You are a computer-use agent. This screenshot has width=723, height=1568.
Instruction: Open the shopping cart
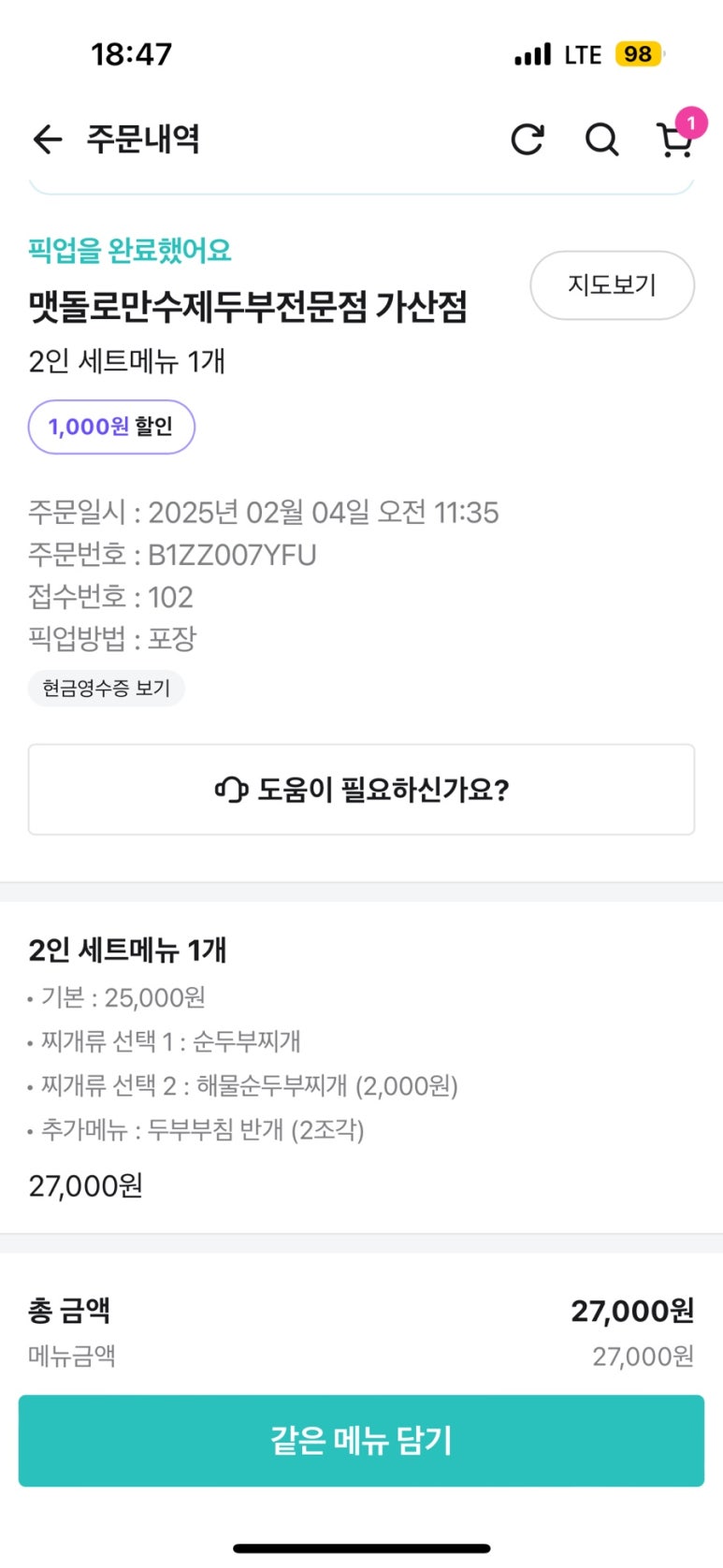tap(674, 139)
